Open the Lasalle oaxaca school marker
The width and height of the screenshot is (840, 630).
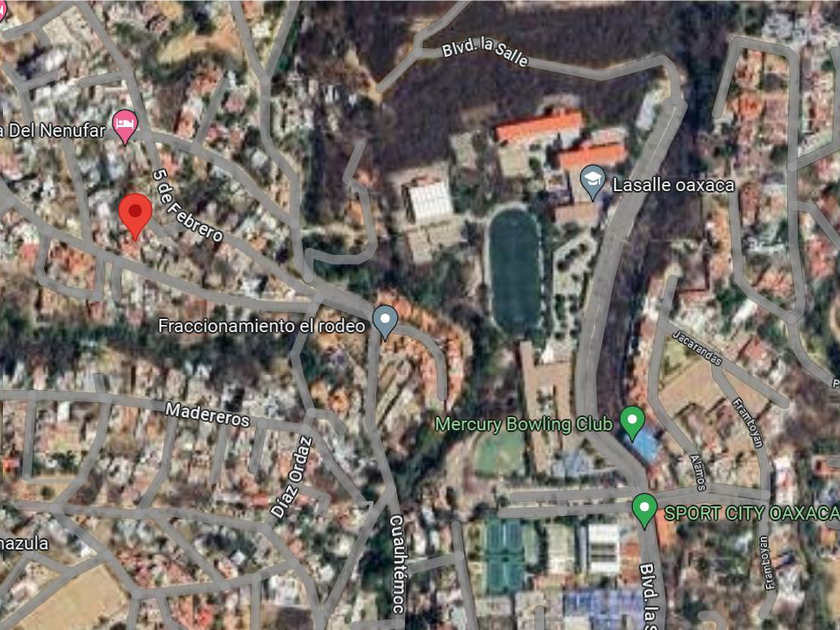point(593,182)
